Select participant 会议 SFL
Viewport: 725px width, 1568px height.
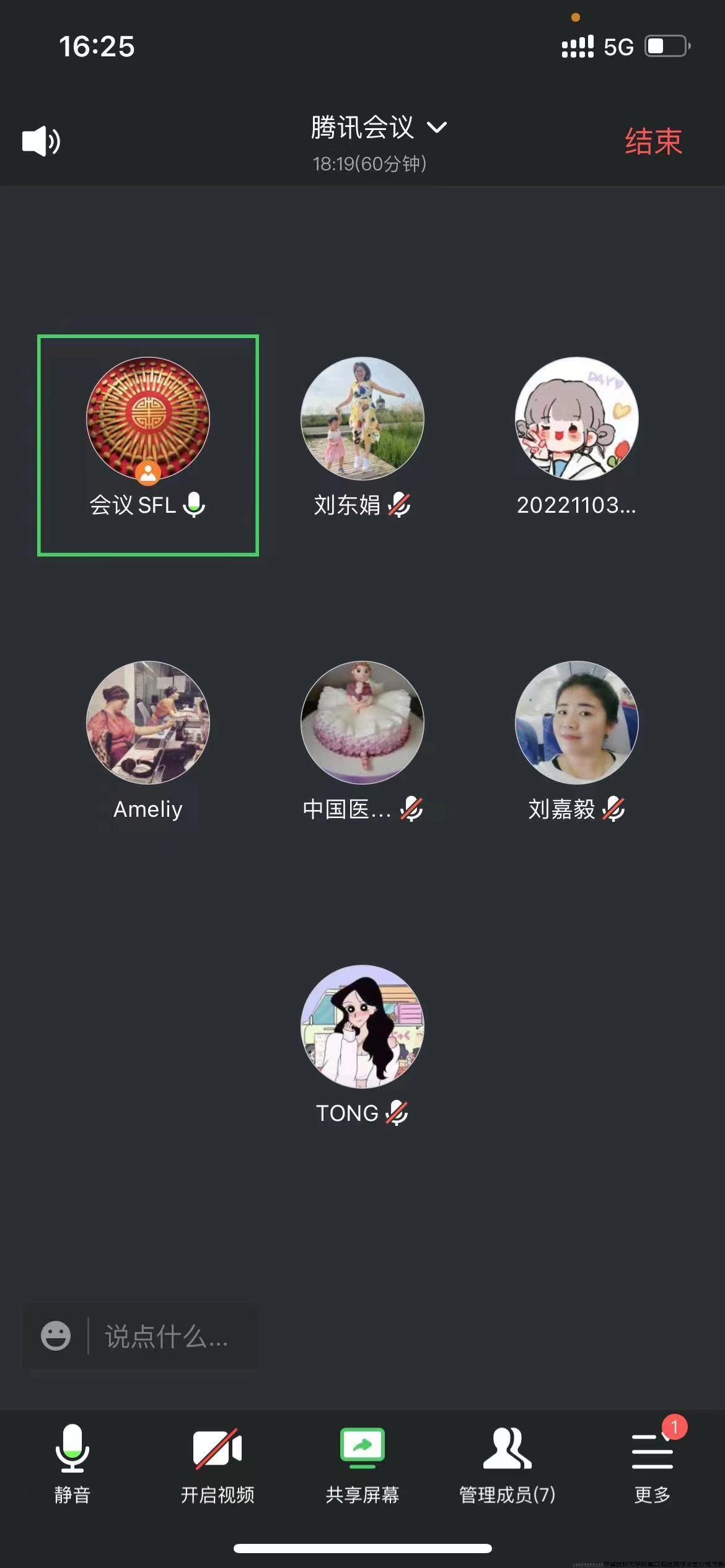click(x=148, y=419)
